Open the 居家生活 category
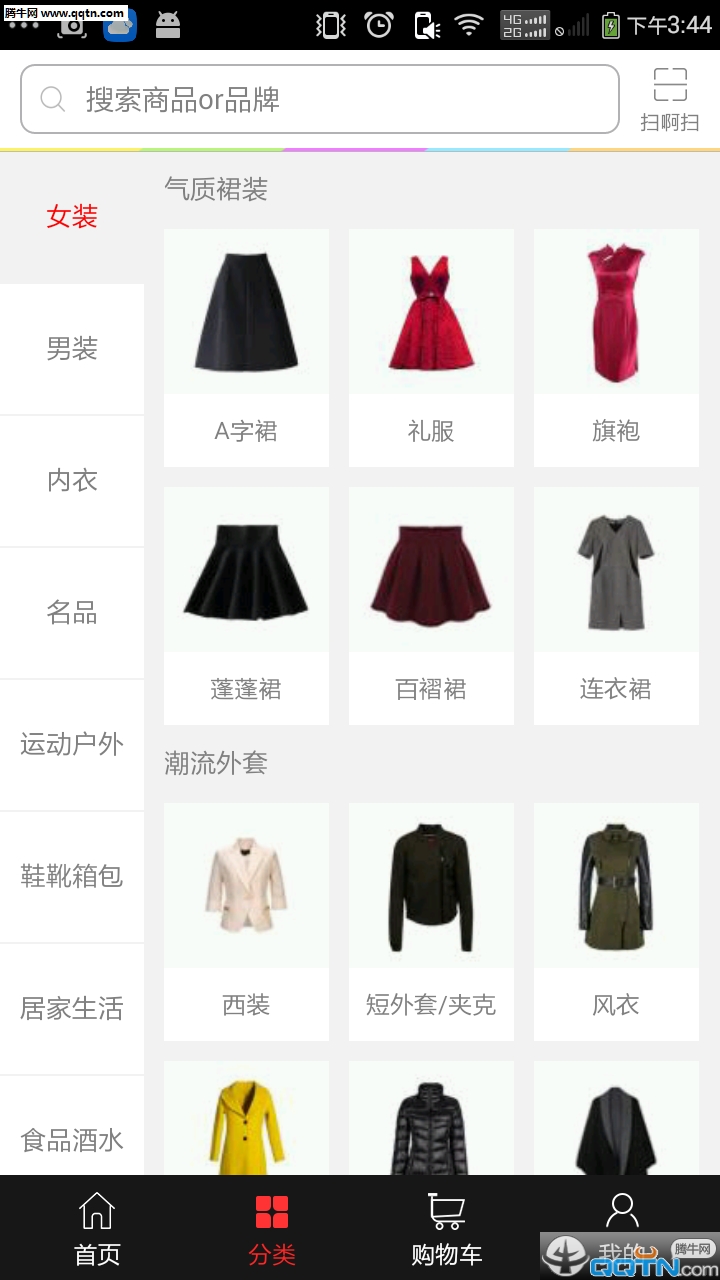Screen dimensions: 720x1280 point(72,1009)
